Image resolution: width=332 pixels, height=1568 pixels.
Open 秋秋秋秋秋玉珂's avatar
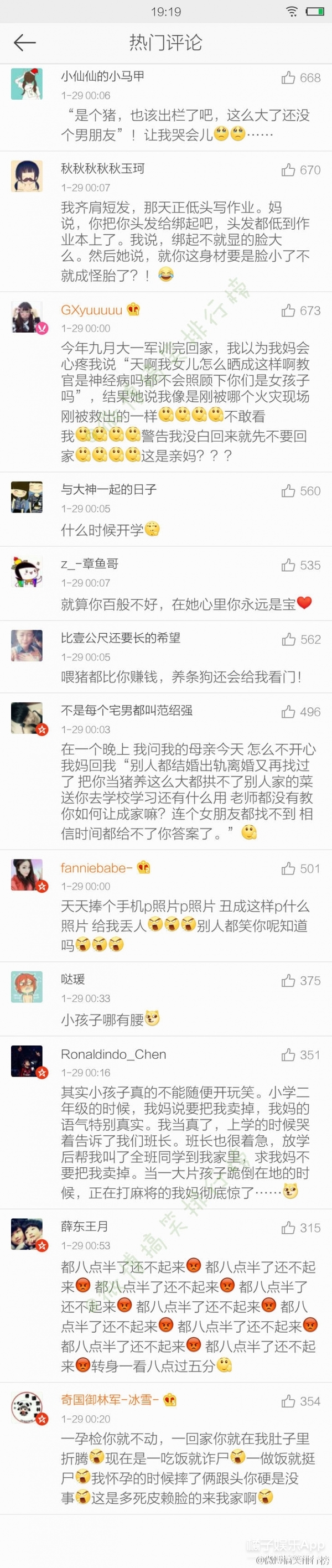[27, 176]
